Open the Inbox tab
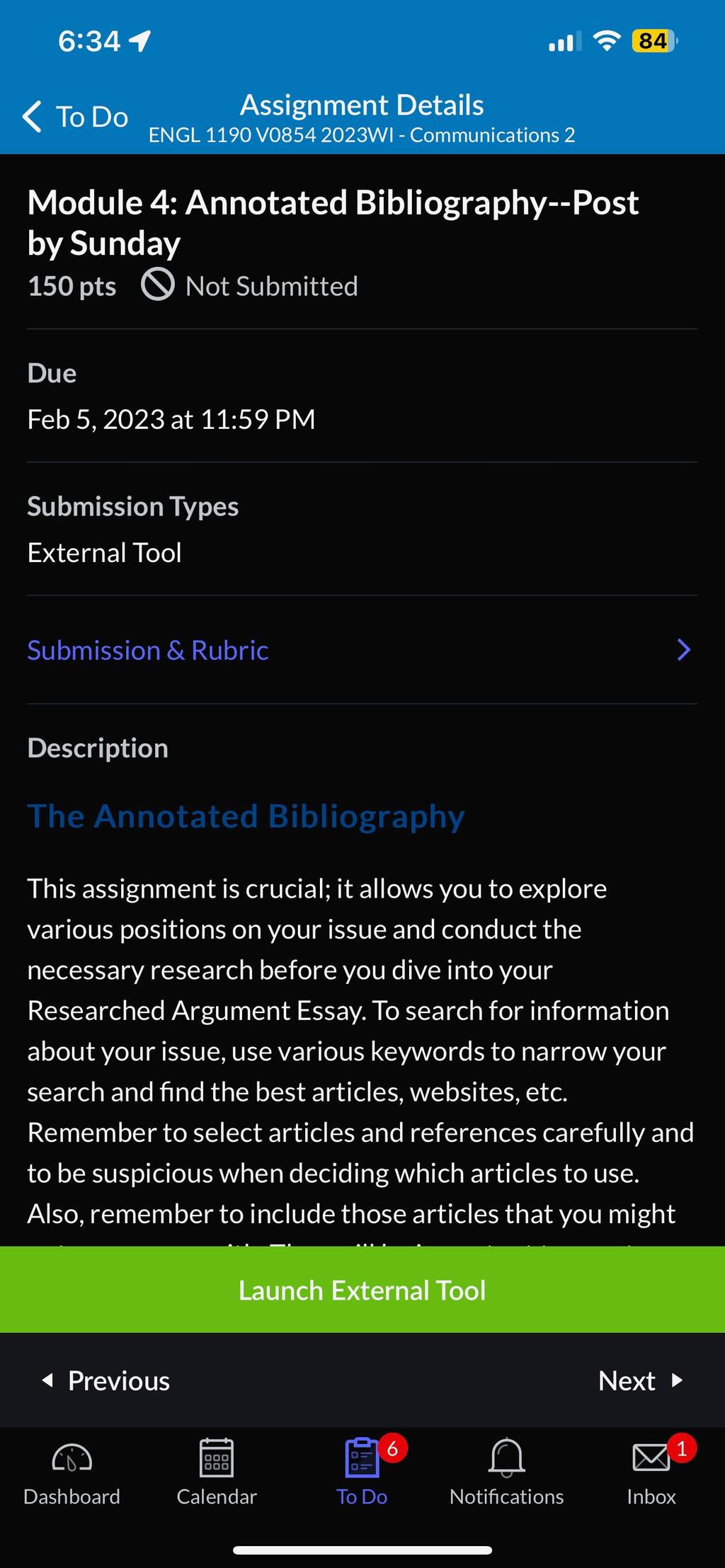 coord(651,1472)
